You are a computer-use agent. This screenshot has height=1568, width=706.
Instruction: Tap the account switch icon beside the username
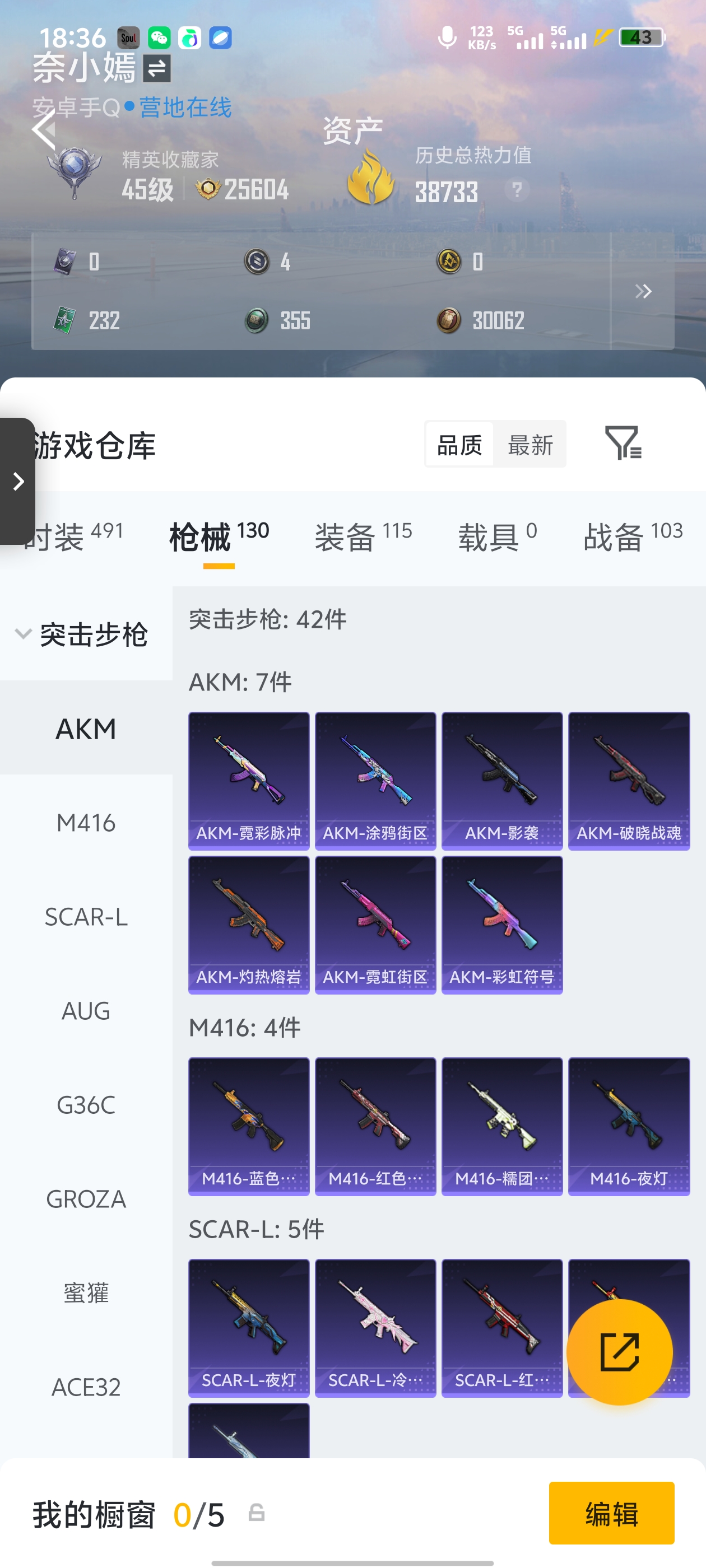point(156,68)
